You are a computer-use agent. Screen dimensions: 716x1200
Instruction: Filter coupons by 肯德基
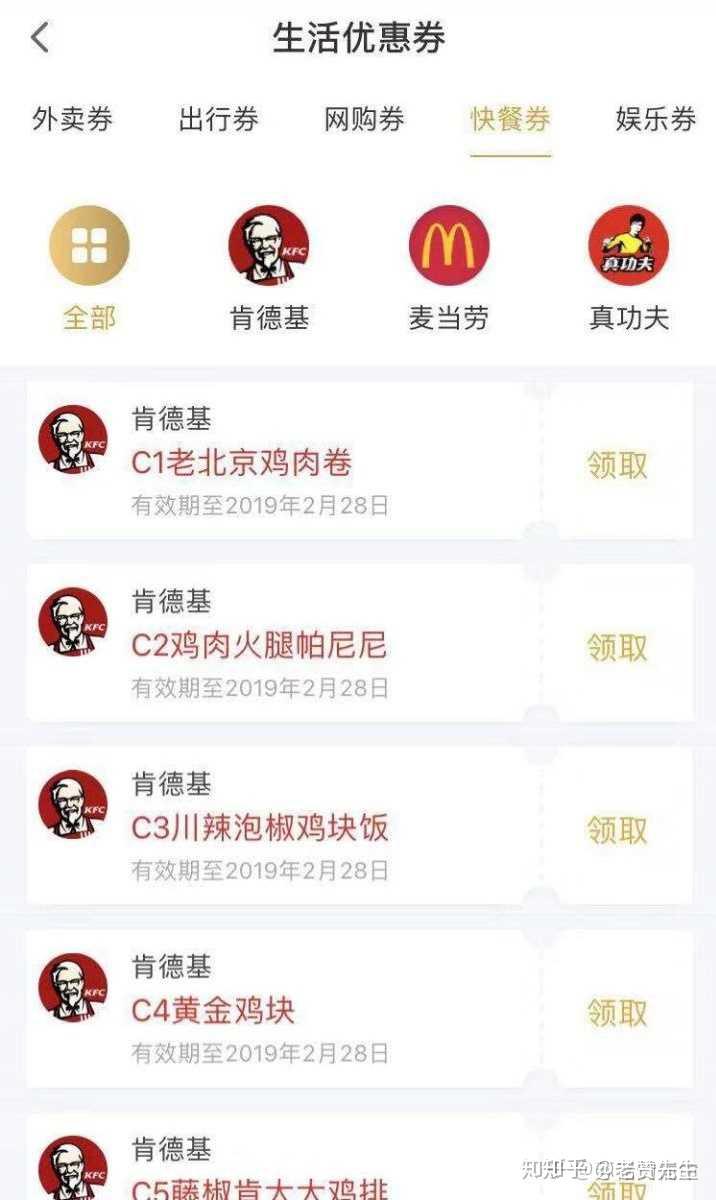pyautogui.click(x=269, y=267)
